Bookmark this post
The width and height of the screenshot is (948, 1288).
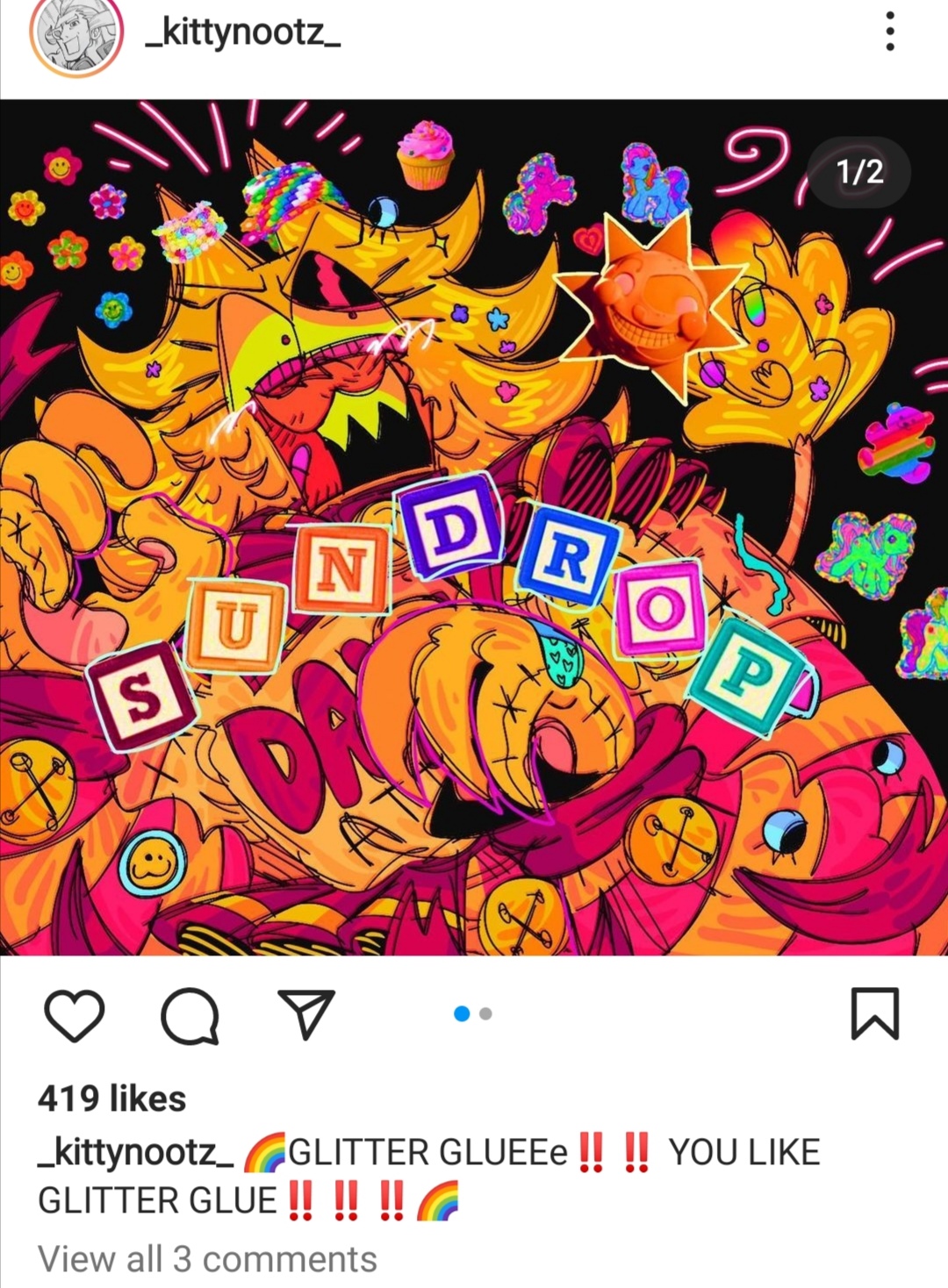pyautogui.click(x=875, y=1013)
